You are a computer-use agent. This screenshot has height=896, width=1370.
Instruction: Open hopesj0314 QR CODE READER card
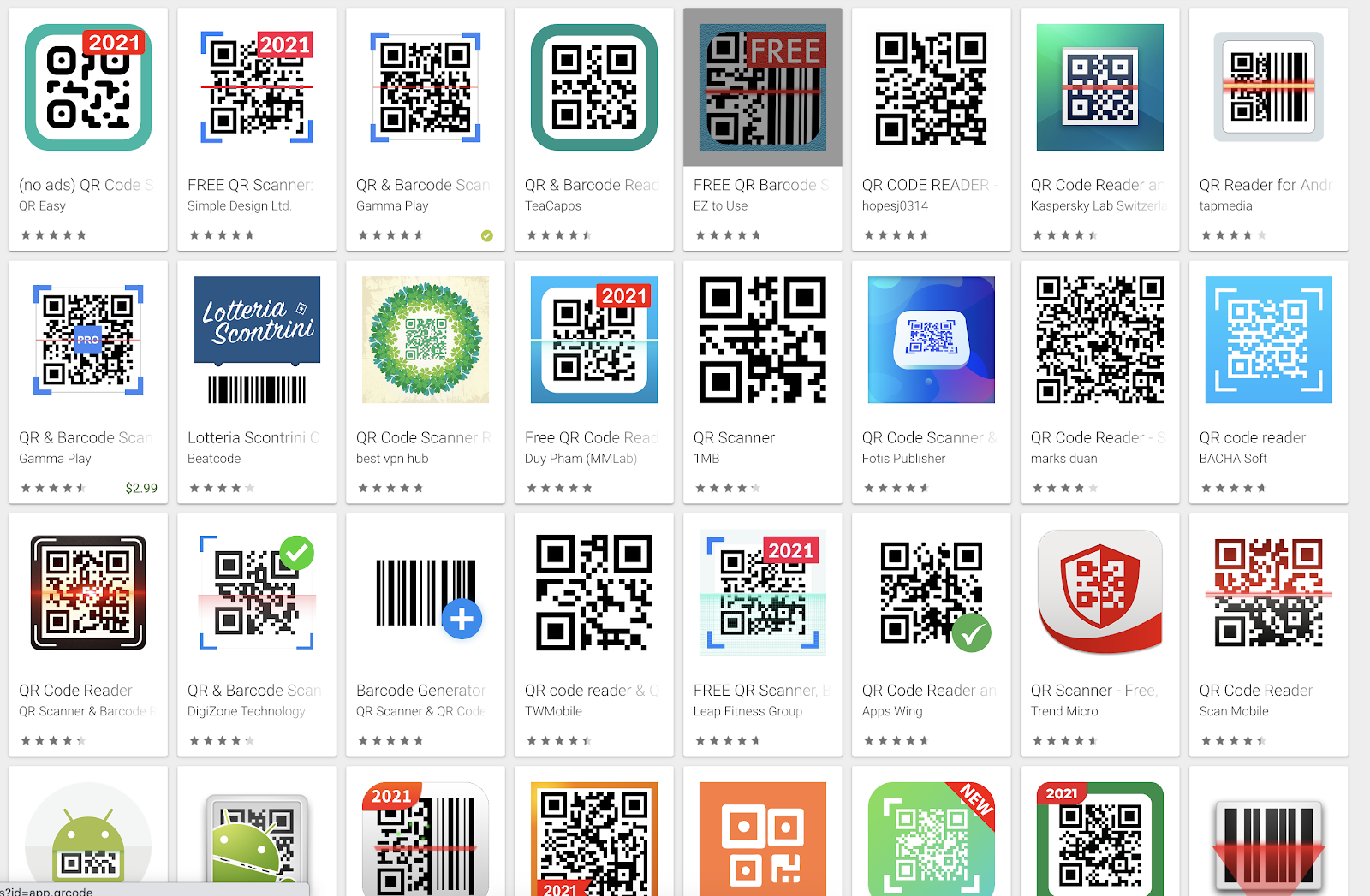(x=932, y=129)
